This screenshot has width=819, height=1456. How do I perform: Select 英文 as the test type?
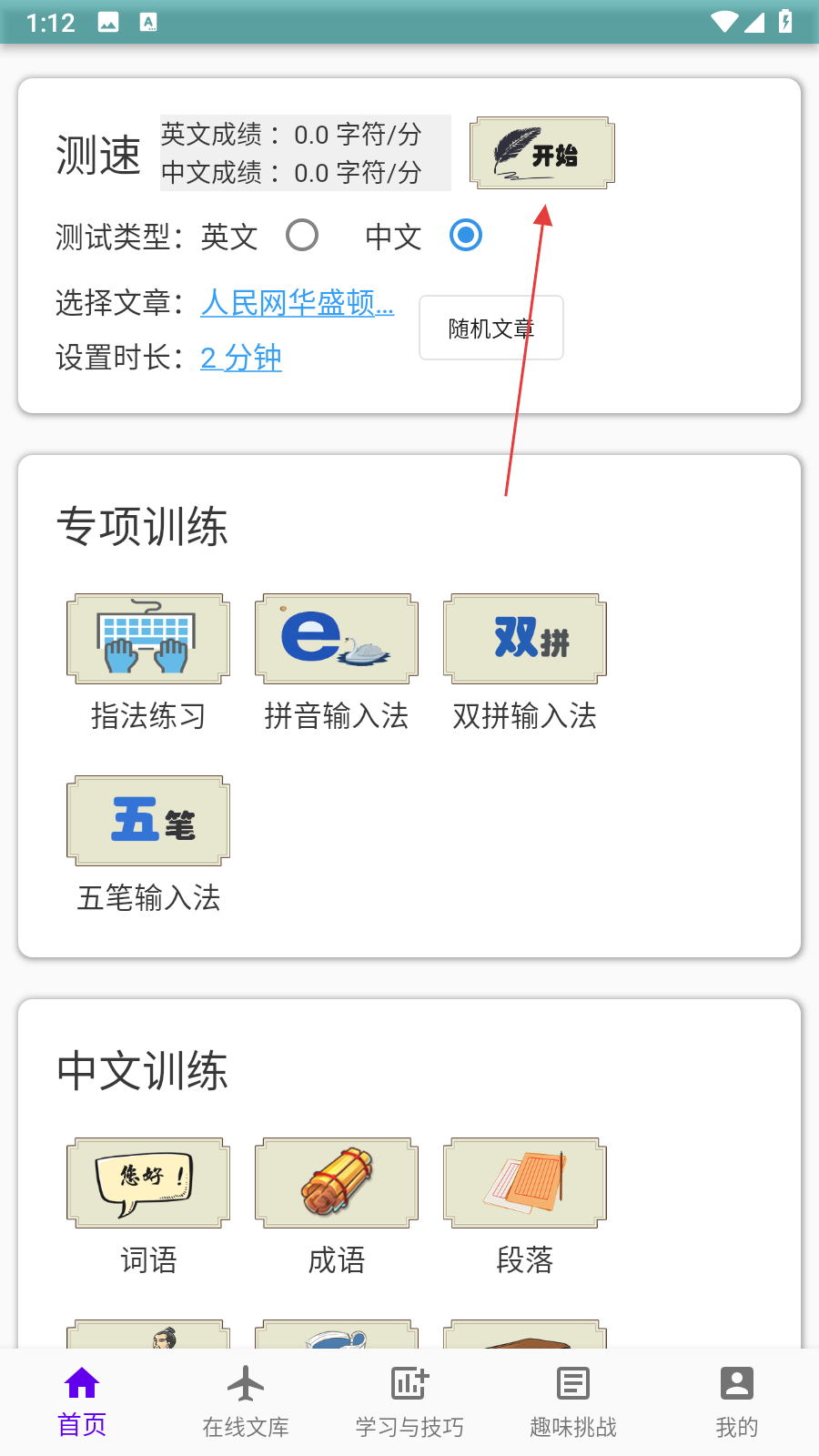coord(302,236)
